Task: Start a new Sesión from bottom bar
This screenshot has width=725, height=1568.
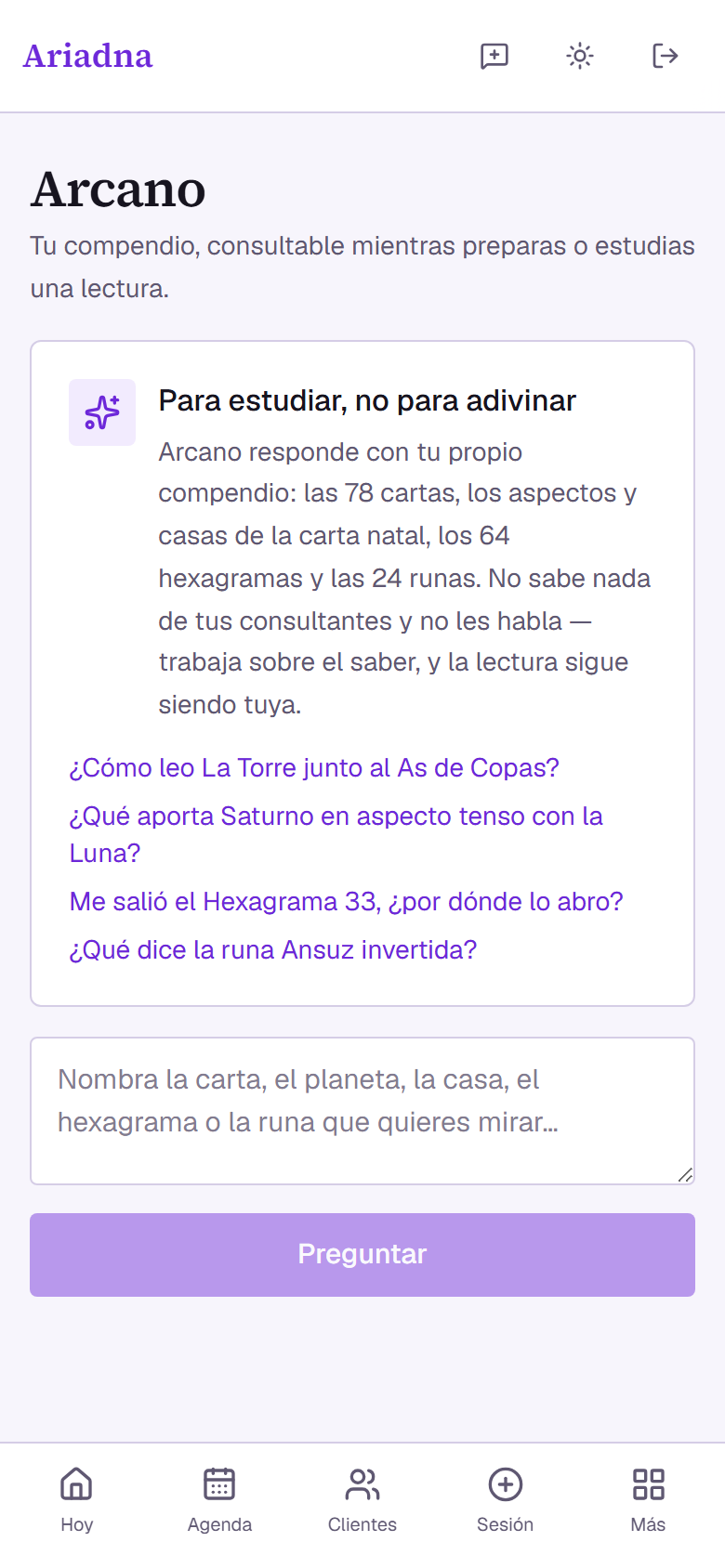Action: (x=505, y=1499)
